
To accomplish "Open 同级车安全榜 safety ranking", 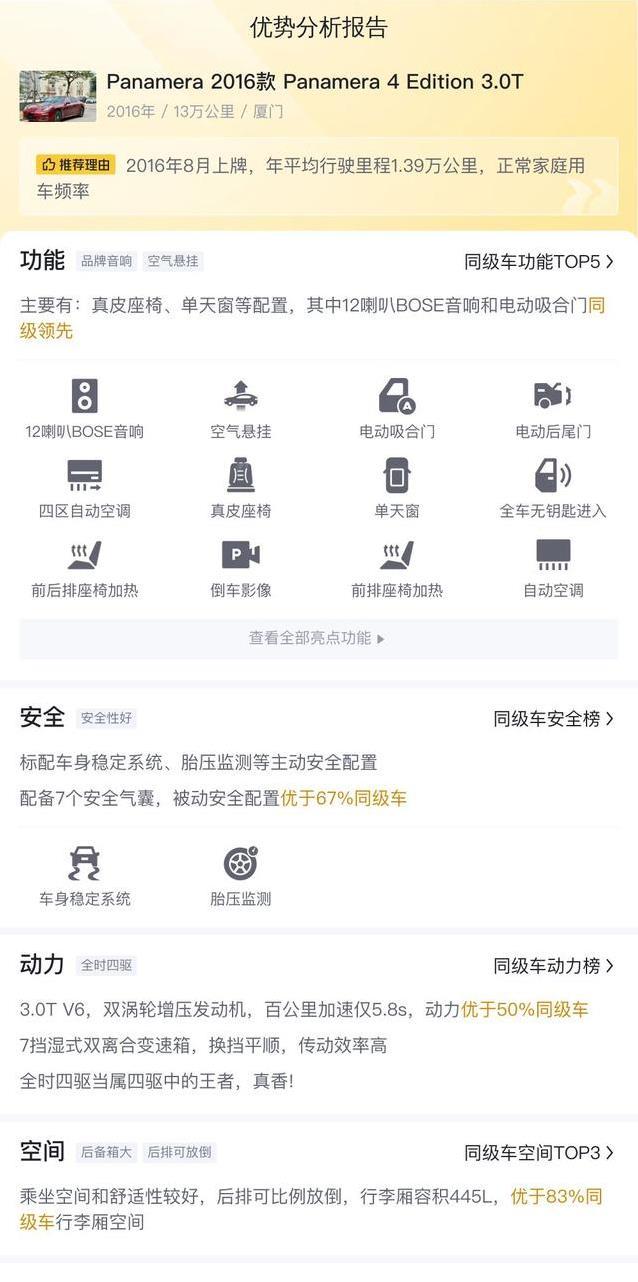I will (x=553, y=719).
